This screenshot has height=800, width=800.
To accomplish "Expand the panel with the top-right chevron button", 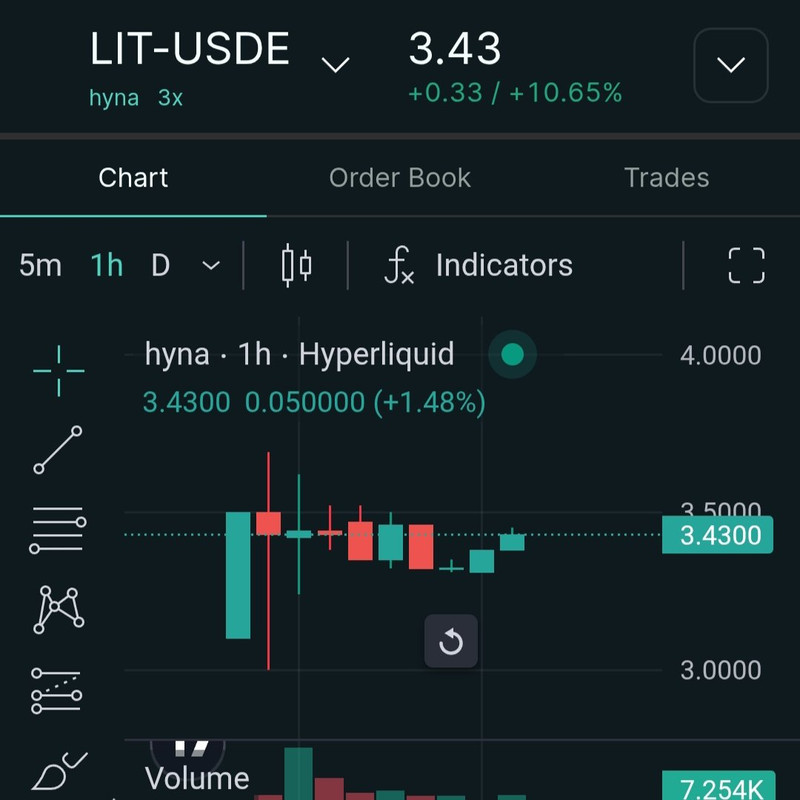I will coord(731,66).
